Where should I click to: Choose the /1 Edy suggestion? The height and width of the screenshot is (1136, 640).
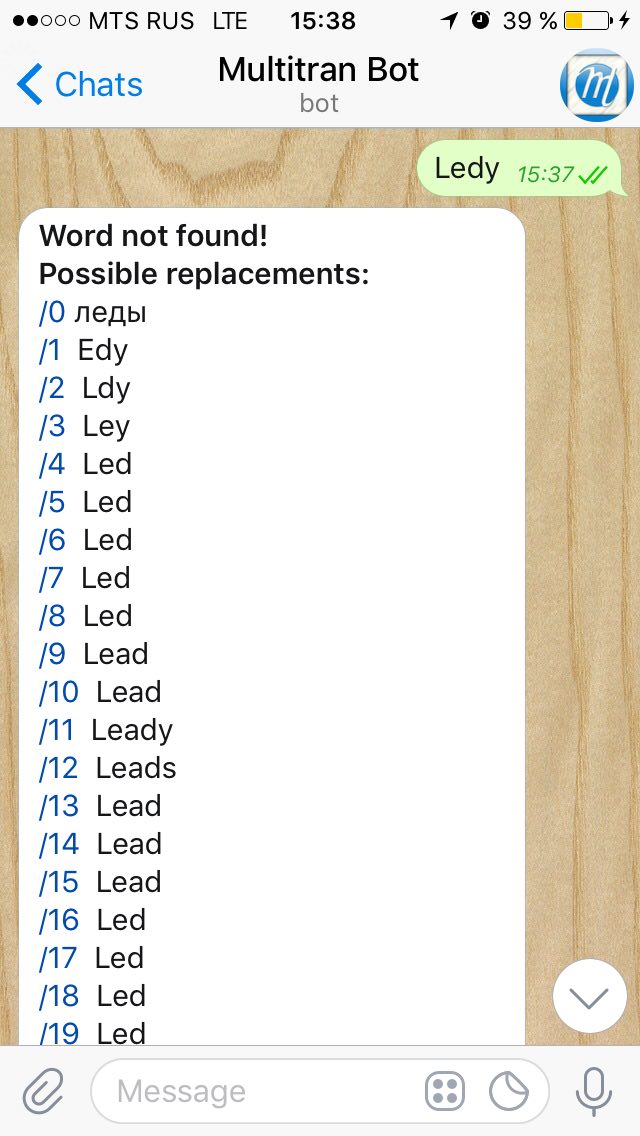49,351
